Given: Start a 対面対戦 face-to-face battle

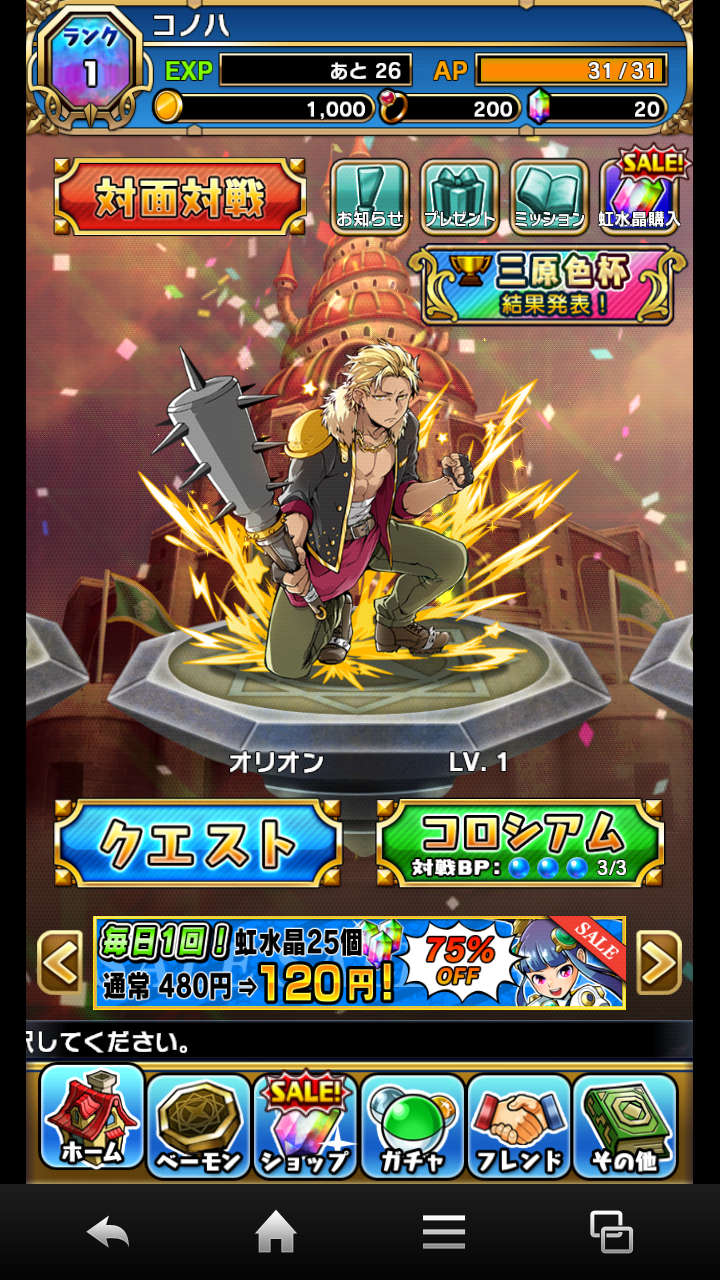Looking at the screenshot, I should (180, 197).
